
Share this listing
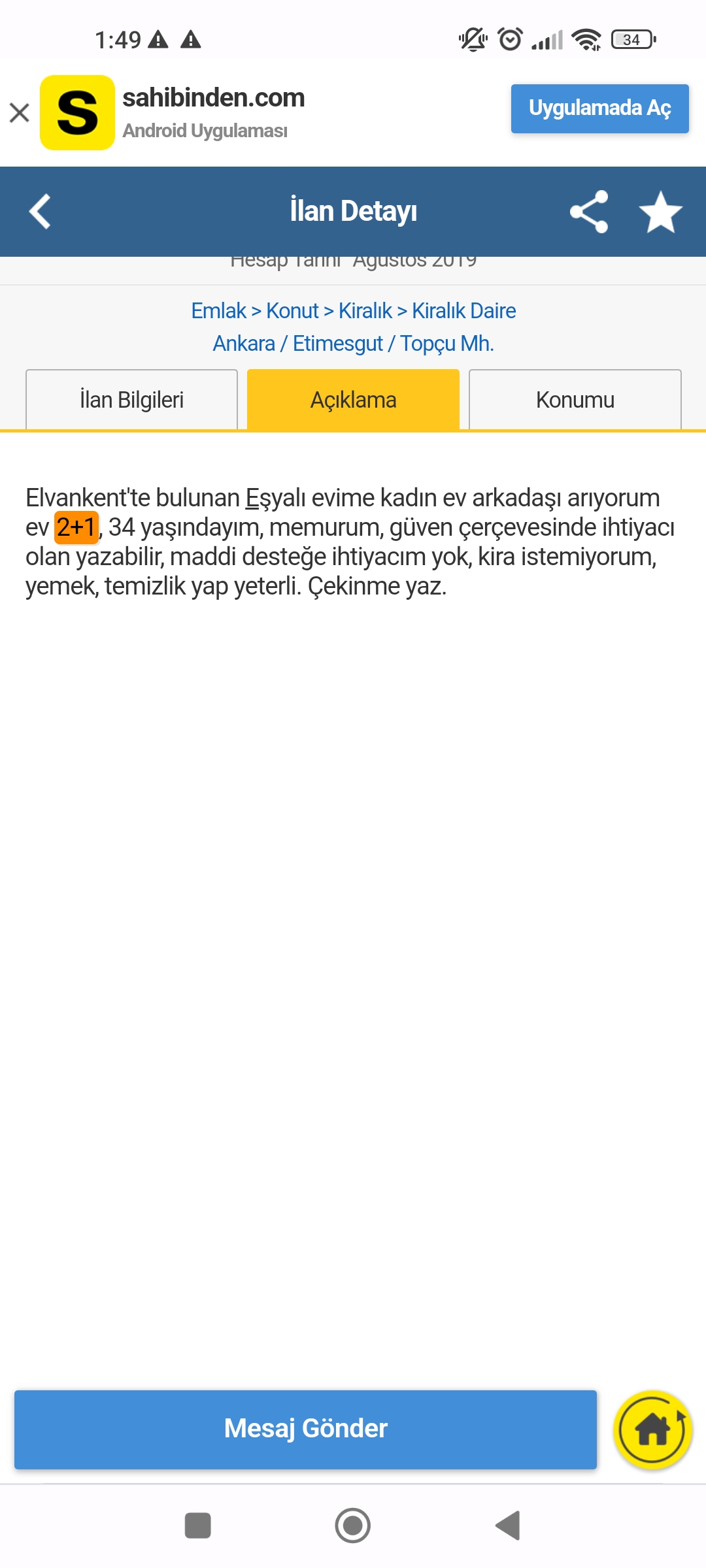tap(589, 212)
